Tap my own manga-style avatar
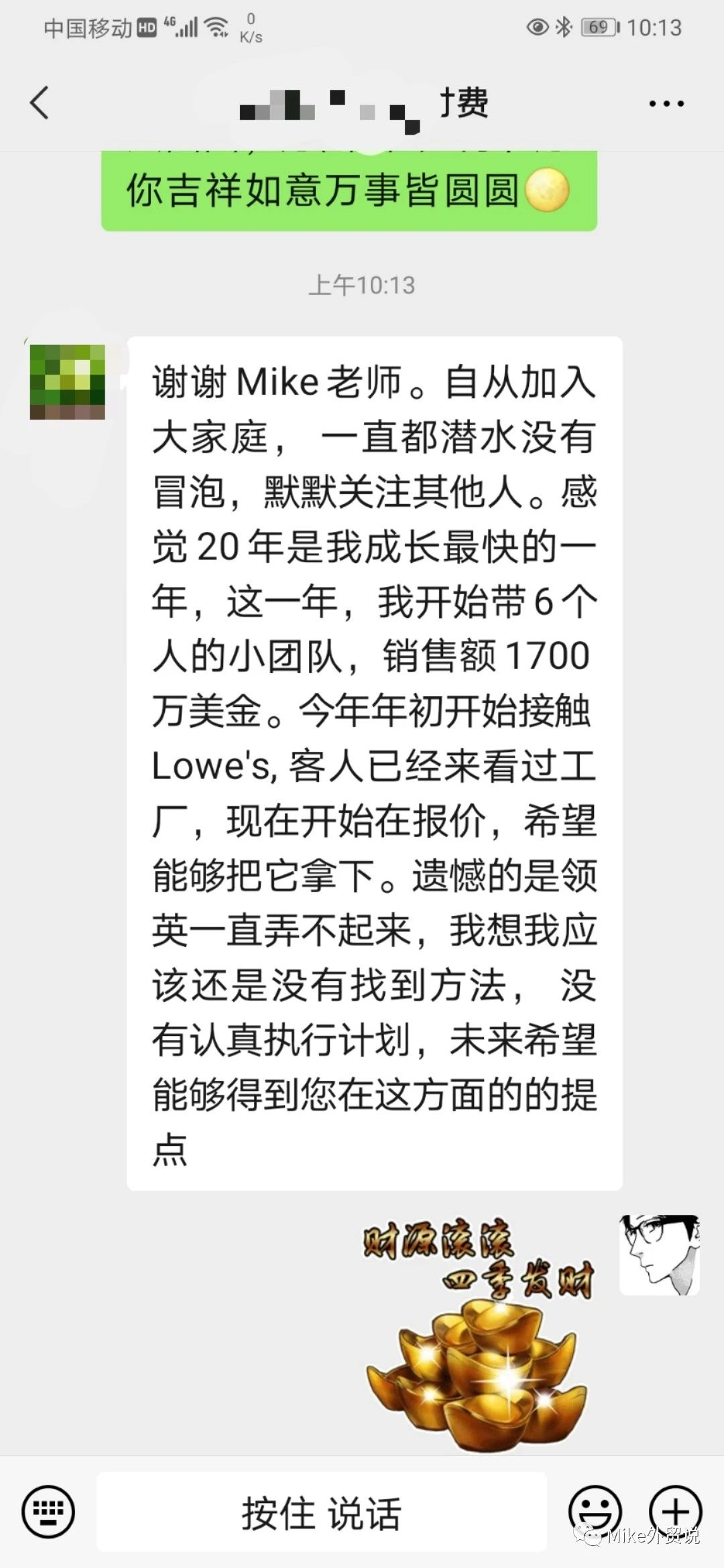 point(659,1254)
